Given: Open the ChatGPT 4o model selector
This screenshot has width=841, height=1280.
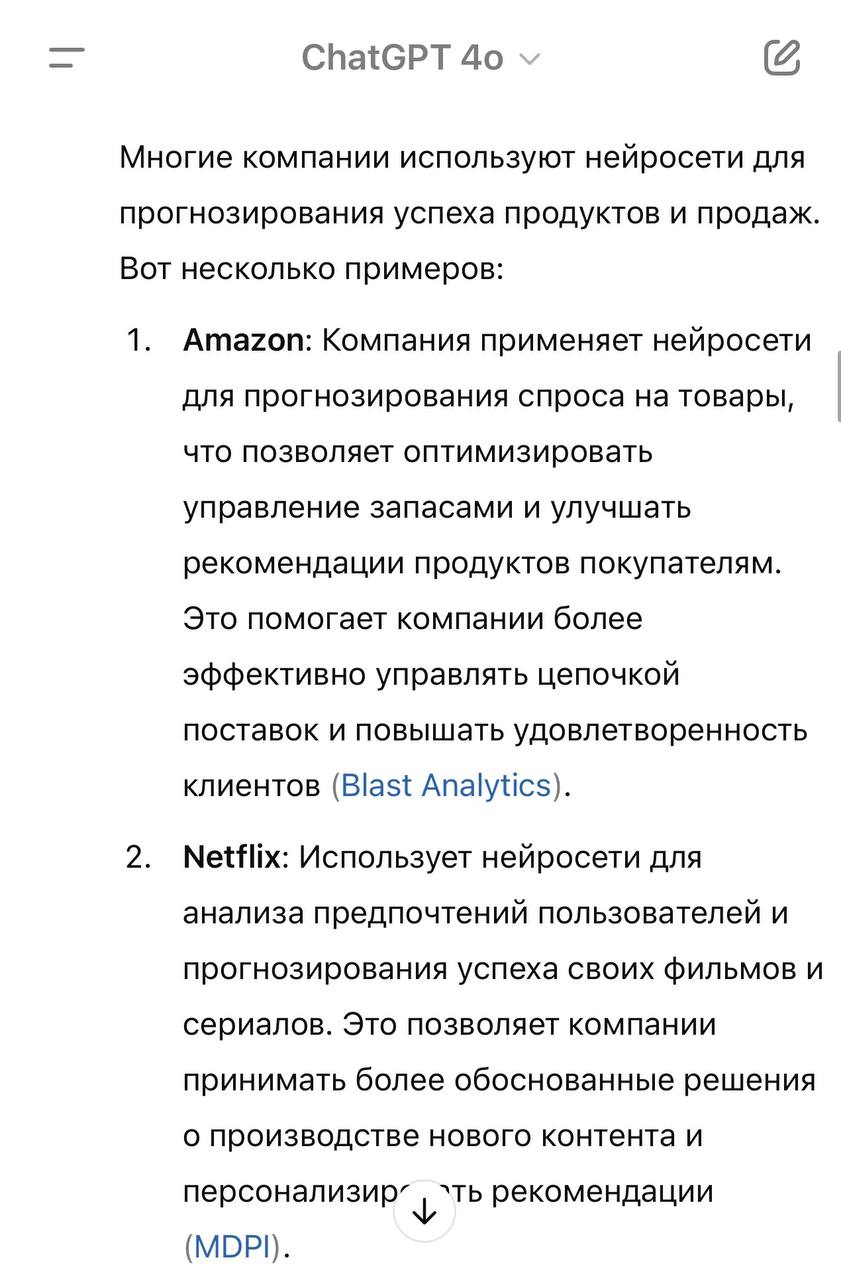Looking at the screenshot, I should [x=420, y=58].
